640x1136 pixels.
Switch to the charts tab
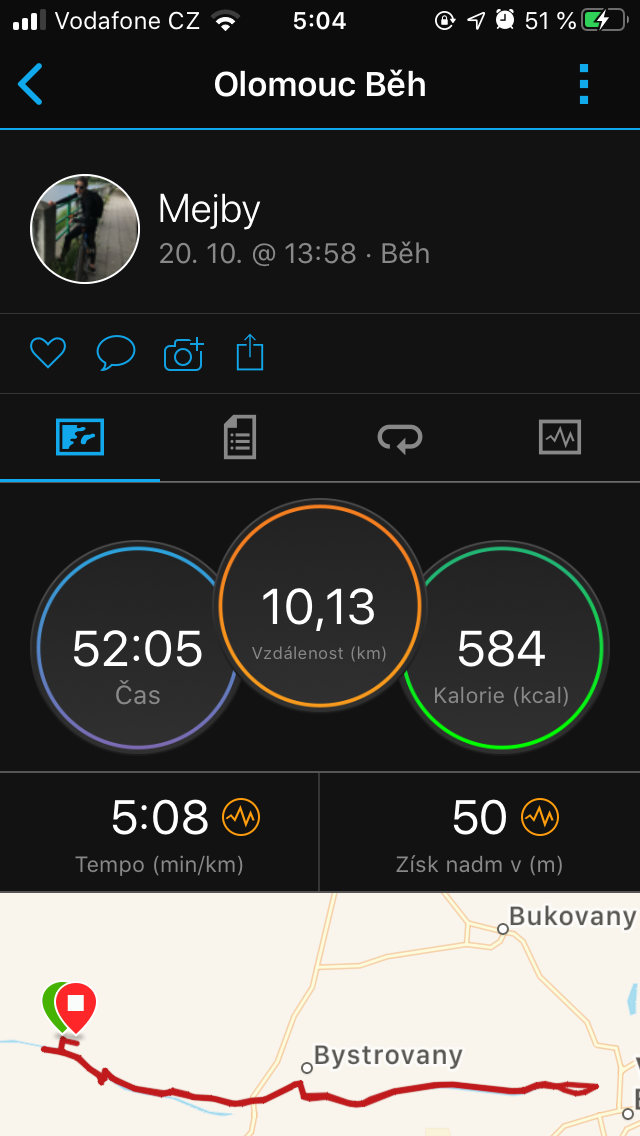[x=560, y=438]
